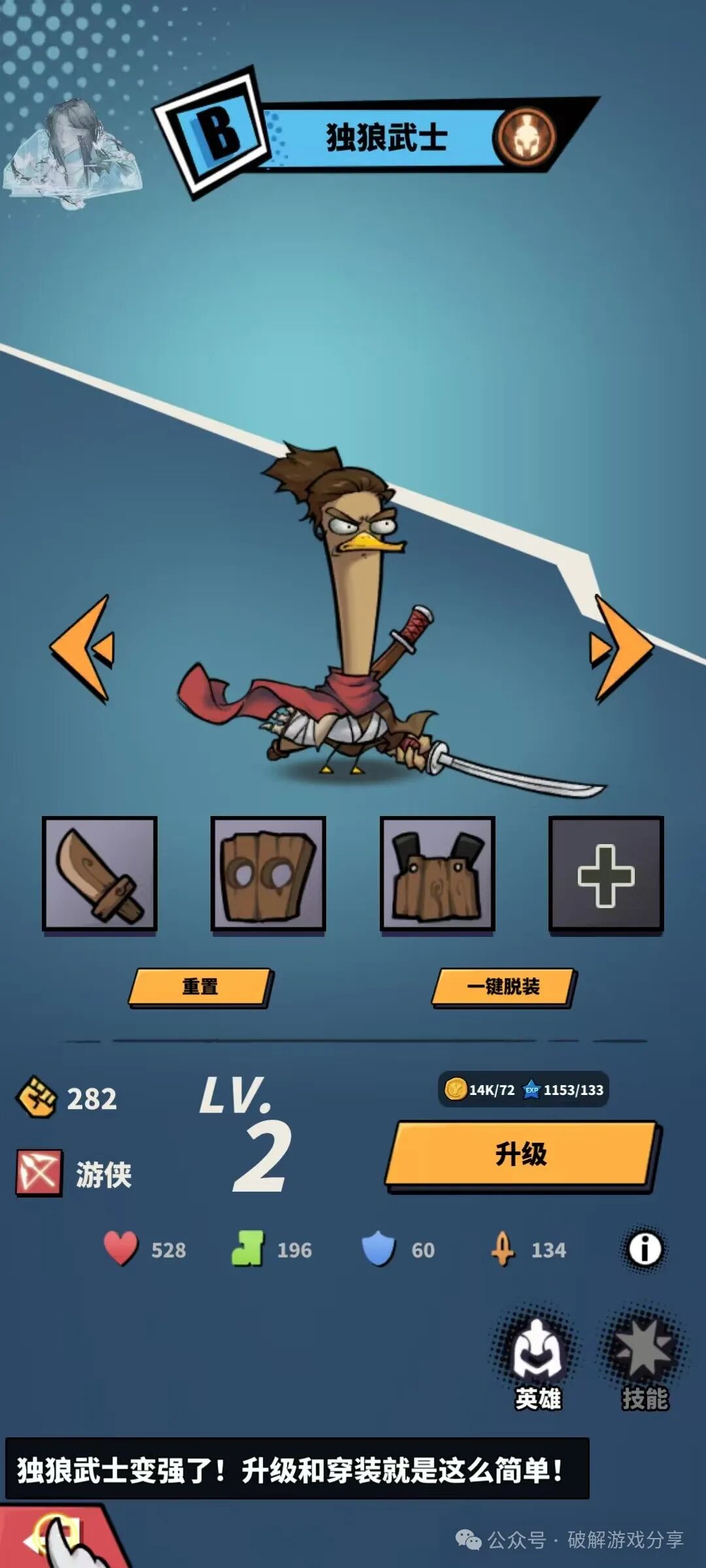Open the stats info icon
Viewport: 706px width, 1568px height.
[x=645, y=1249]
